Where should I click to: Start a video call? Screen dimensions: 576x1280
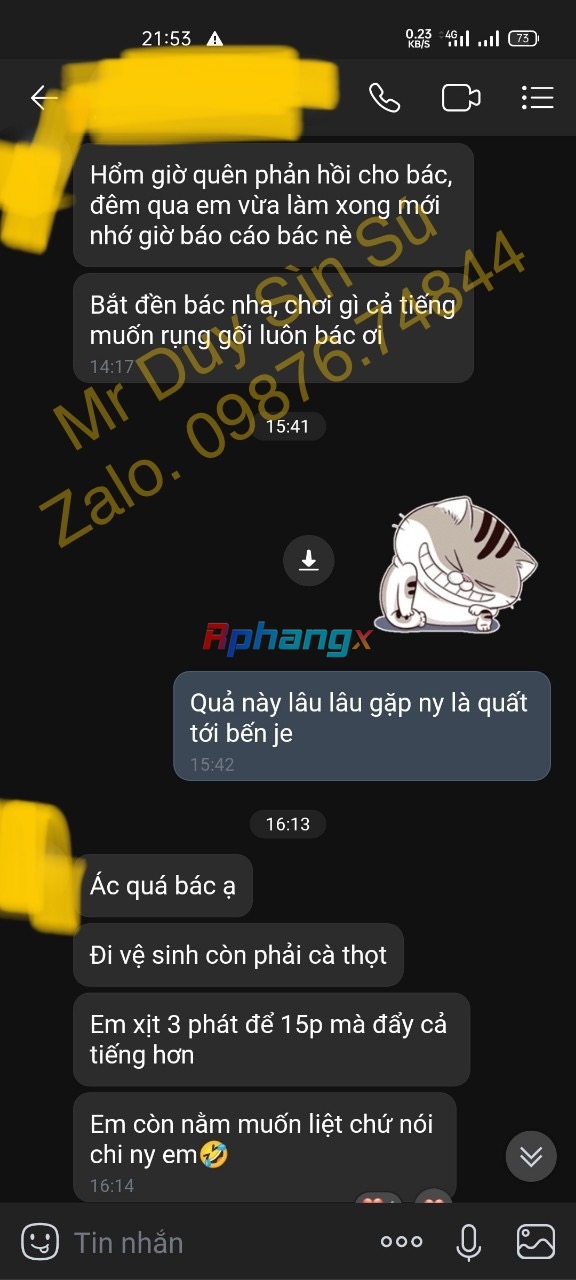(x=460, y=97)
